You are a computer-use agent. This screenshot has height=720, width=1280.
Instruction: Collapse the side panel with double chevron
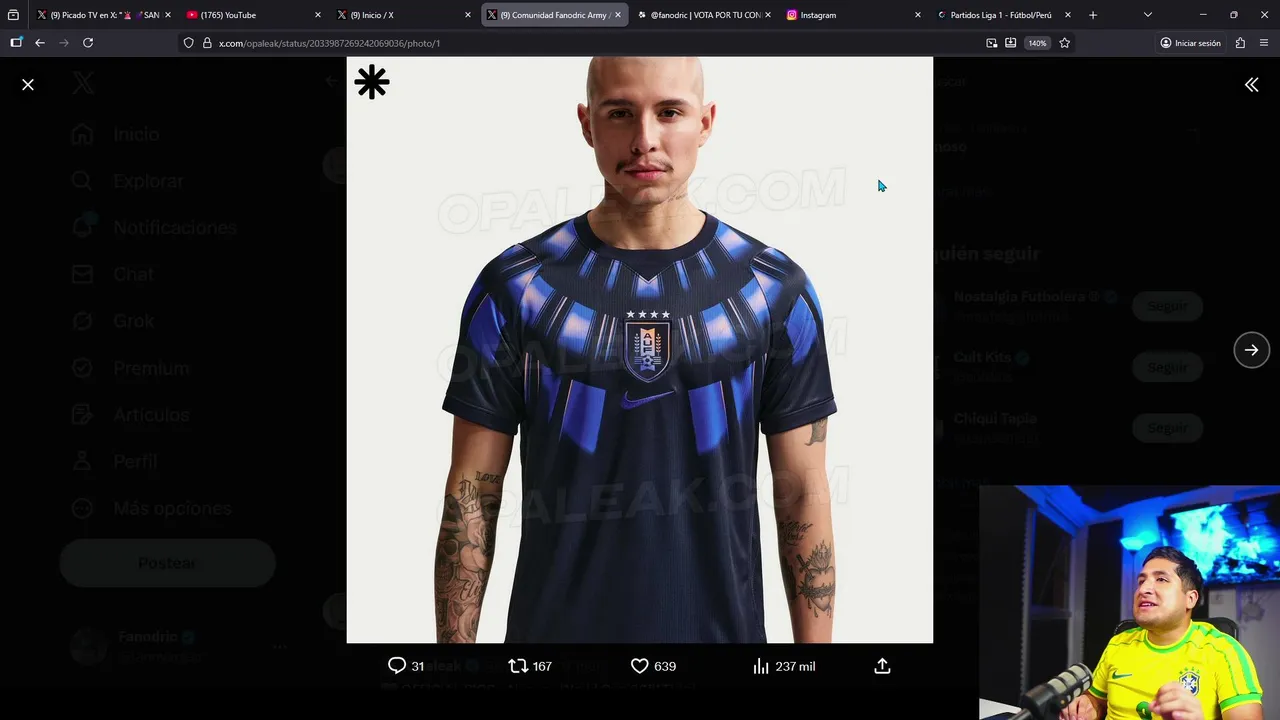(x=1251, y=85)
